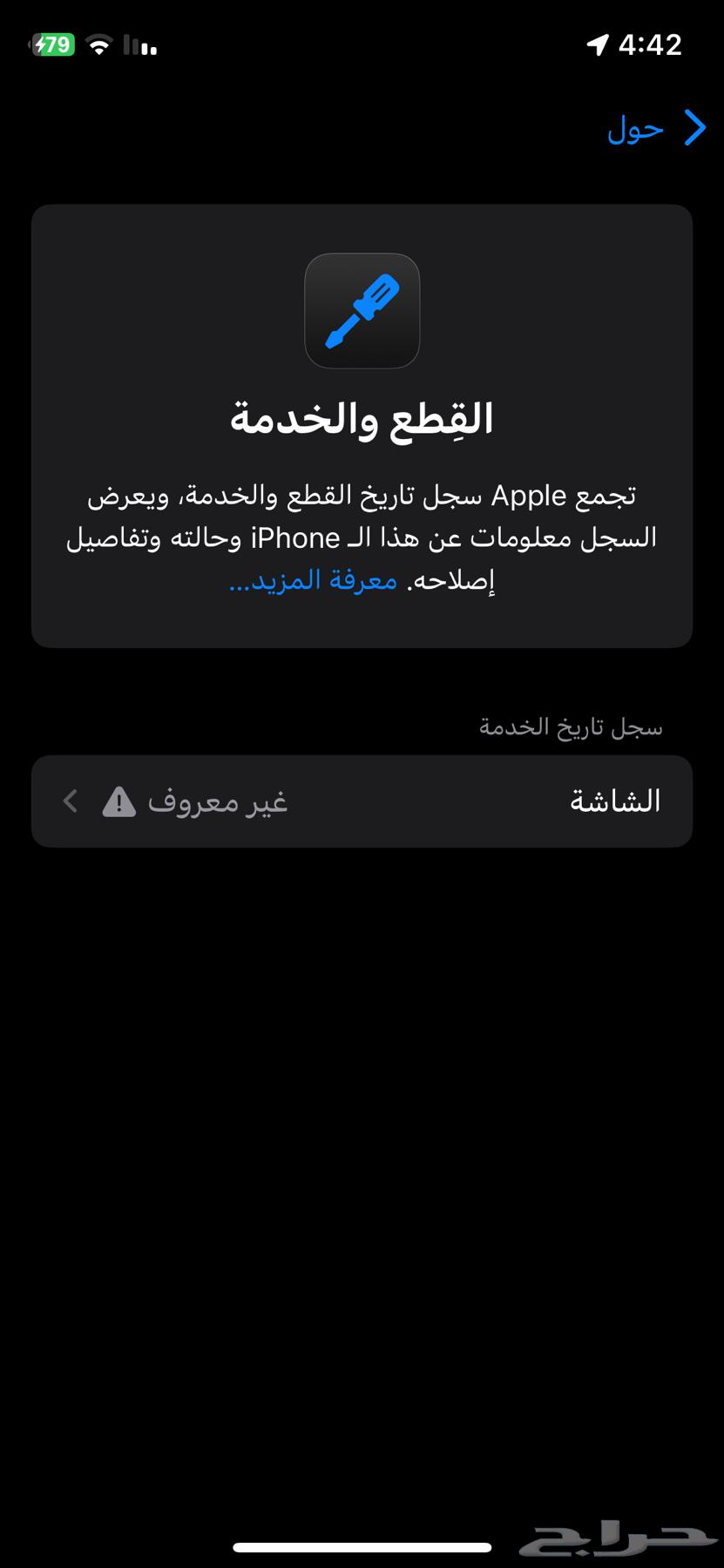Open the معرفة المزيد link

314,580
